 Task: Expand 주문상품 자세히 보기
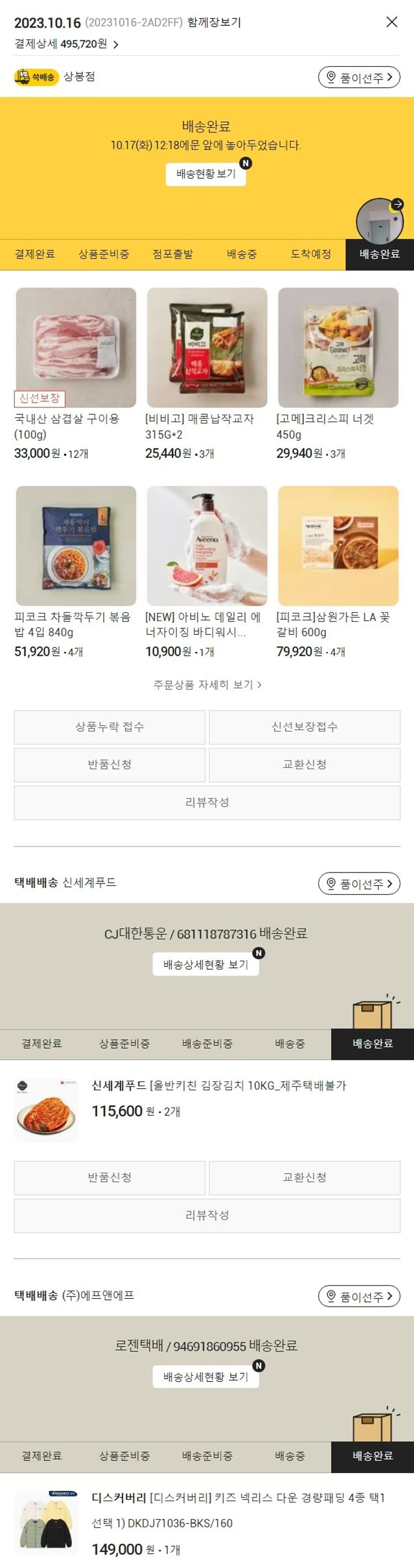point(207,685)
